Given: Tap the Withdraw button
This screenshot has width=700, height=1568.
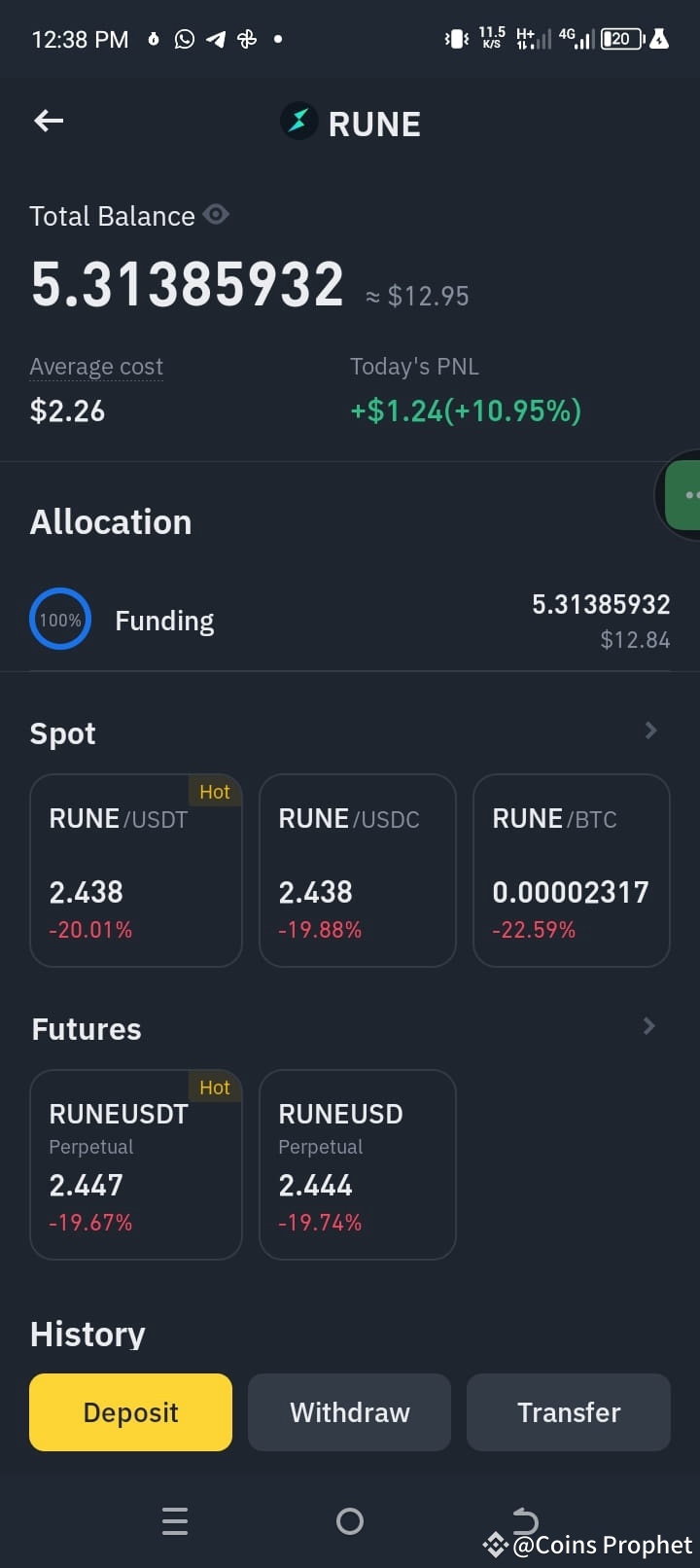Looking at the screenshot, I should [349, 1412].
